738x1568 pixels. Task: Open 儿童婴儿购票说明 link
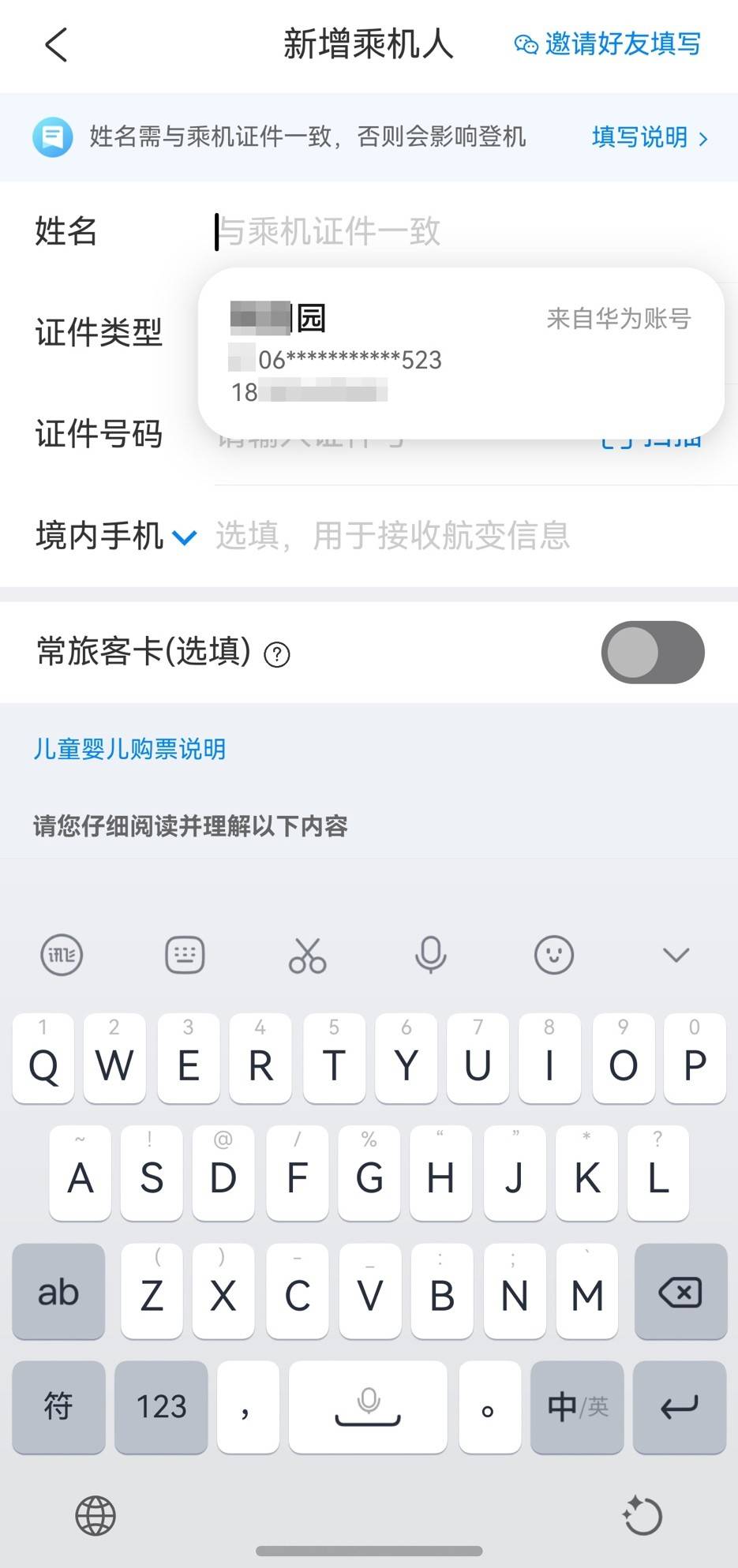click(129, 749)
